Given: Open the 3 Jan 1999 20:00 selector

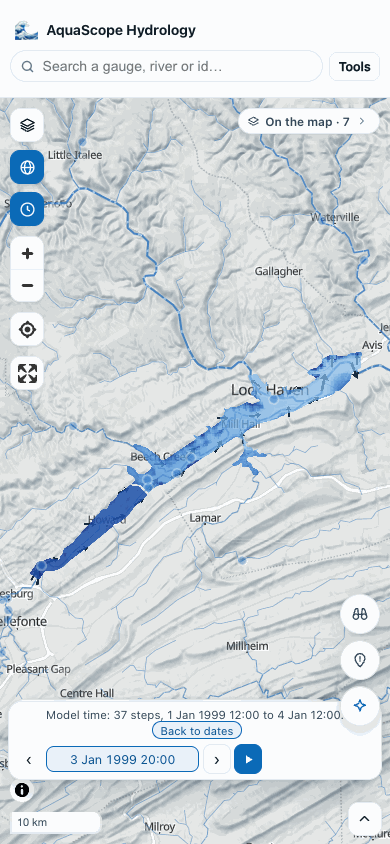Looking at the screenshot, I should [x=123, y=759].
